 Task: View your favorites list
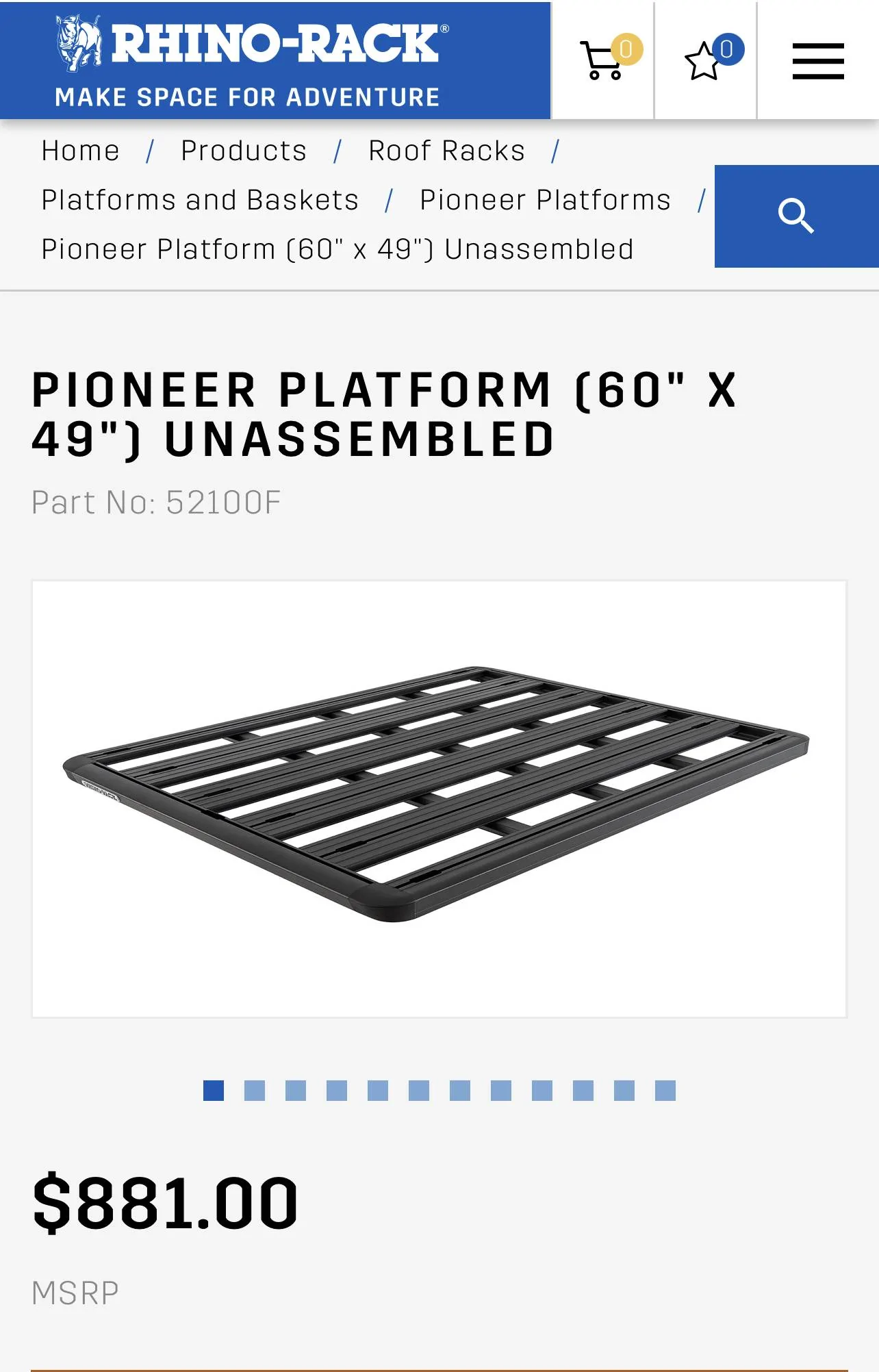click(x=704, y=58)
